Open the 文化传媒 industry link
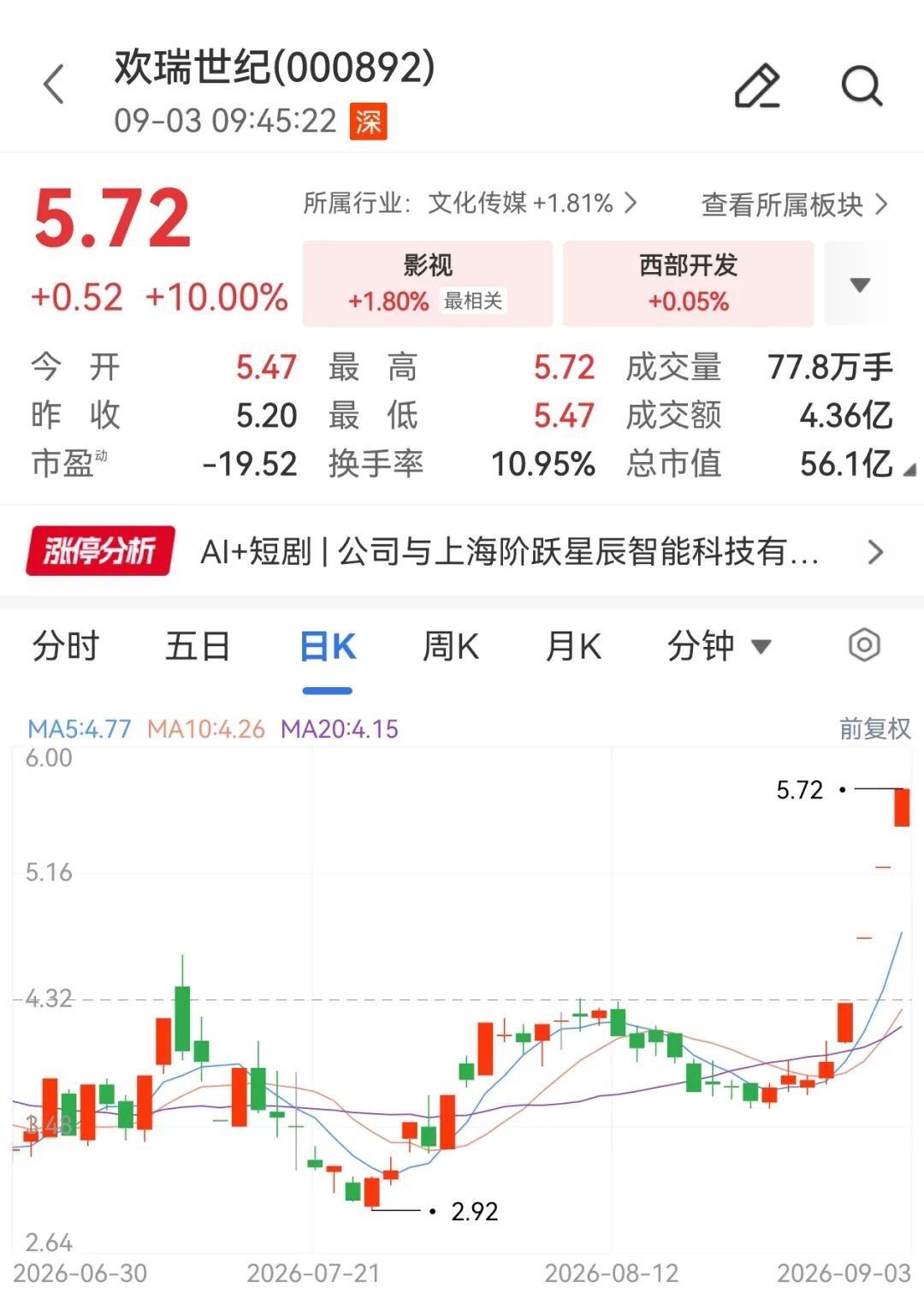The image size is (924, 1293). (x=470, y=204)
